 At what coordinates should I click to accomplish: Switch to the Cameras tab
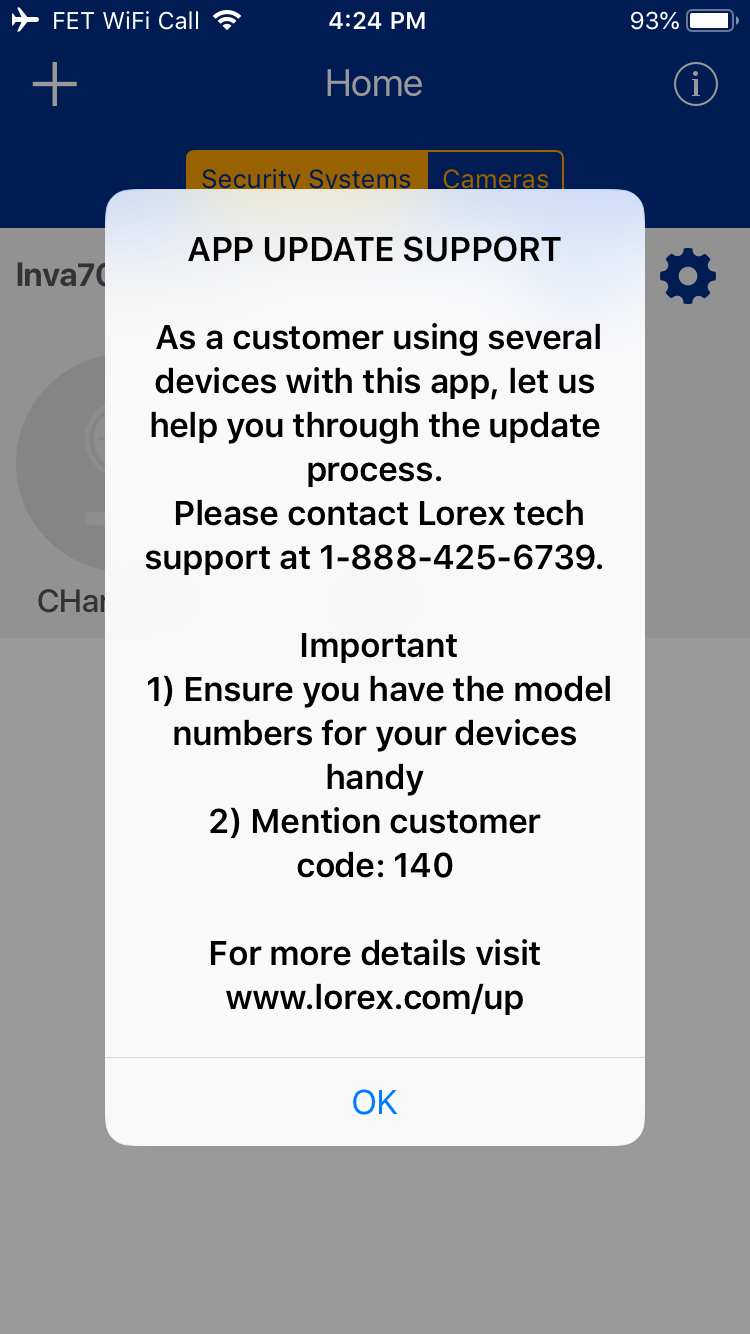(496, 174)
